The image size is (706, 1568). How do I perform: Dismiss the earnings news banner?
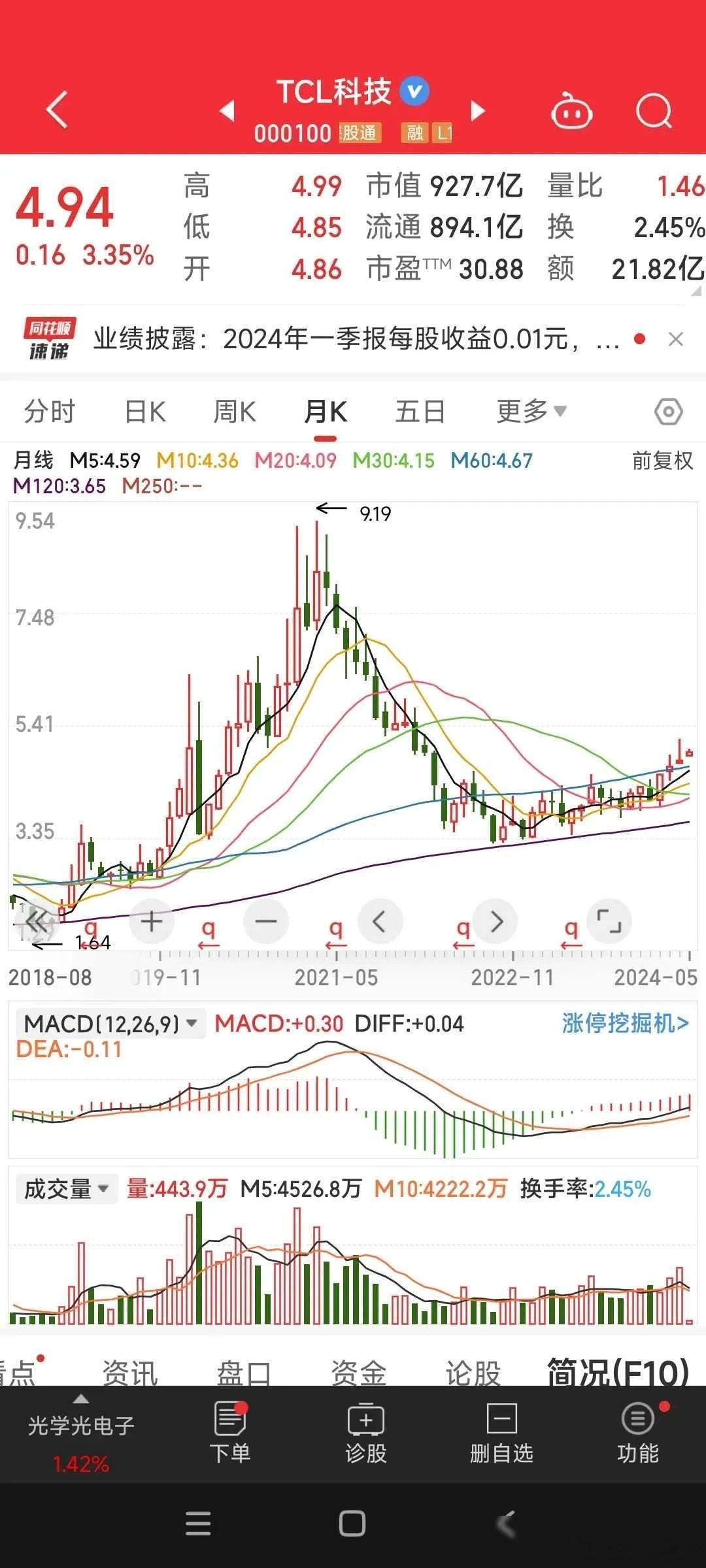tap(677, 338)
